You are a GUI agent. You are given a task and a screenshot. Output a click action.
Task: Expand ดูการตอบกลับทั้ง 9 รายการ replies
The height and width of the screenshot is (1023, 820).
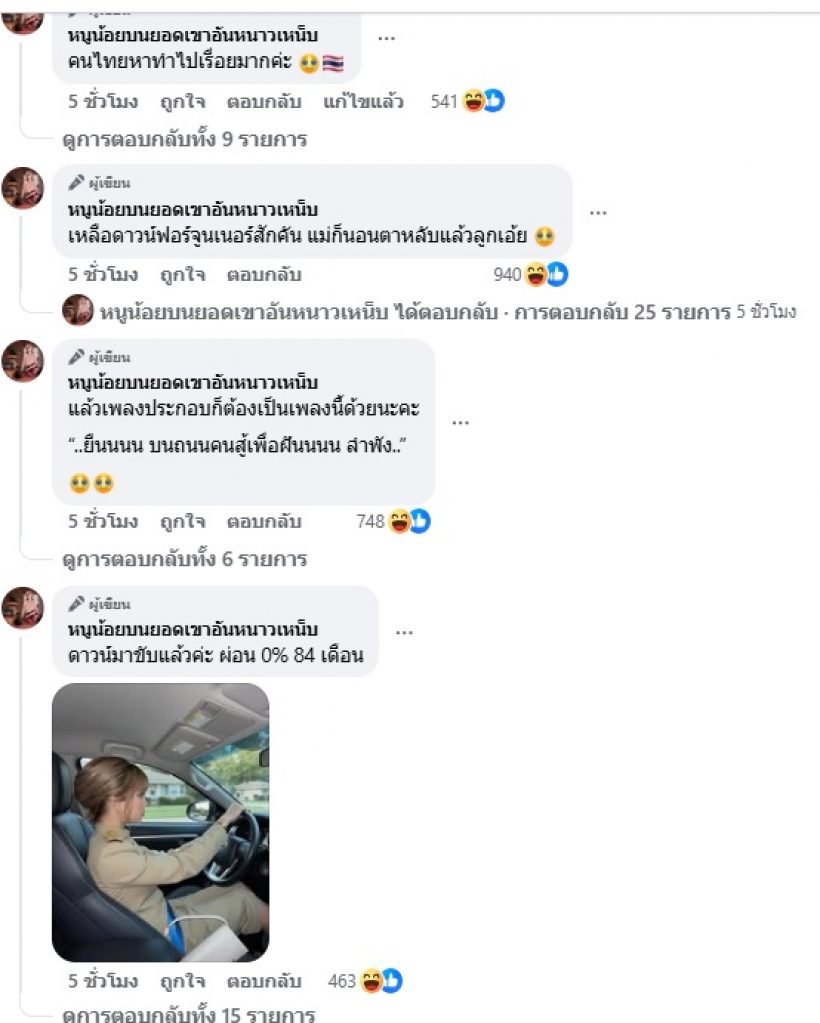coord(184,139)
